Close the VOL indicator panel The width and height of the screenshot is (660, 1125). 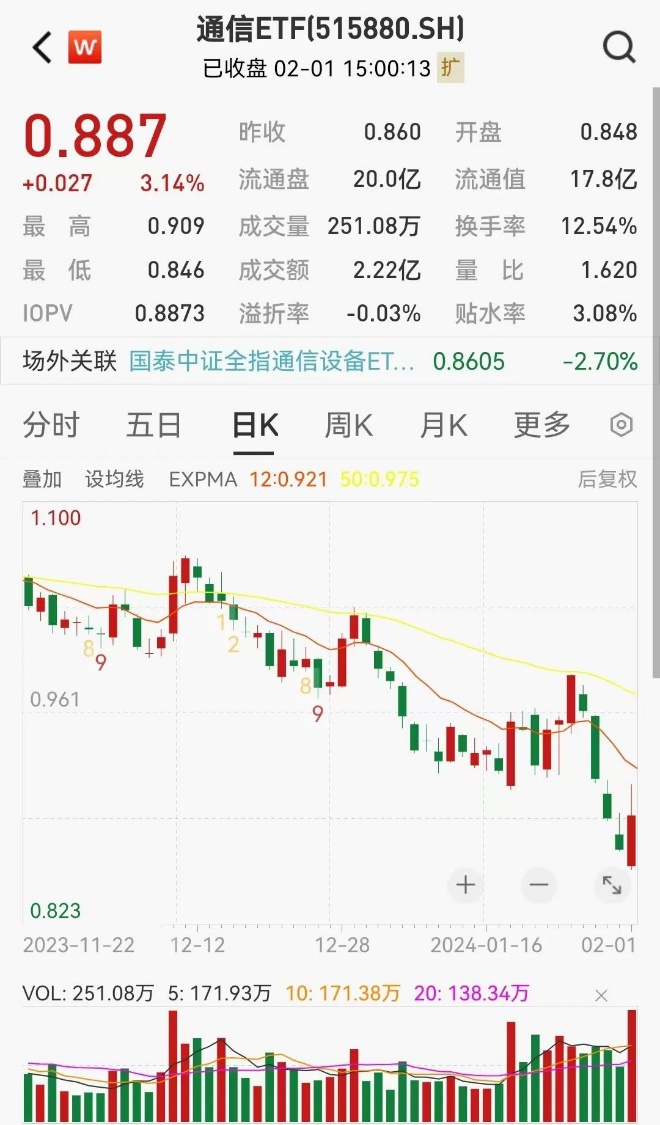(x=601, y=995)
